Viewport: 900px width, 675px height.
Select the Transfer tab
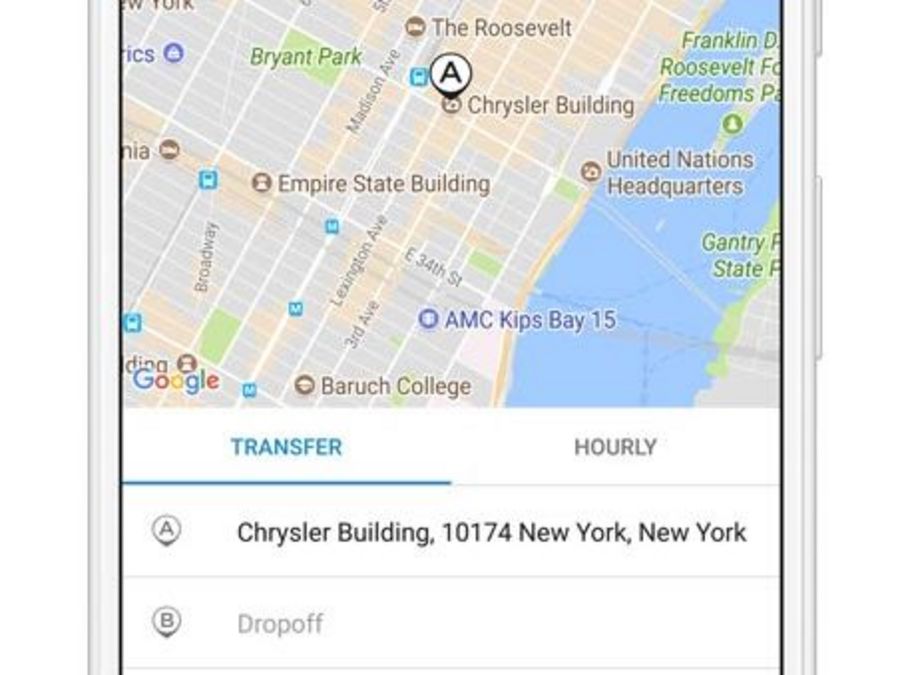(287, 447)
